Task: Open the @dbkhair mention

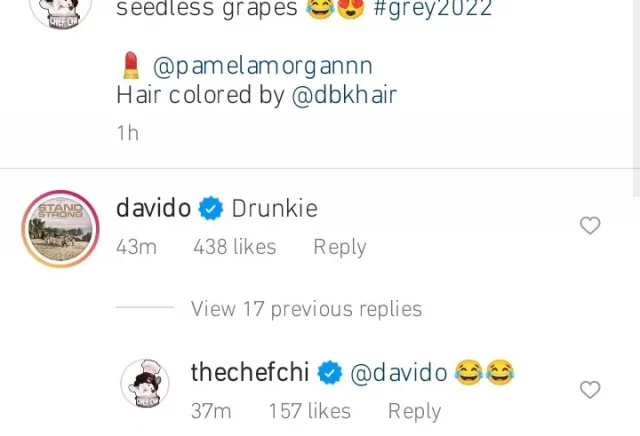Action: point(344,95)
